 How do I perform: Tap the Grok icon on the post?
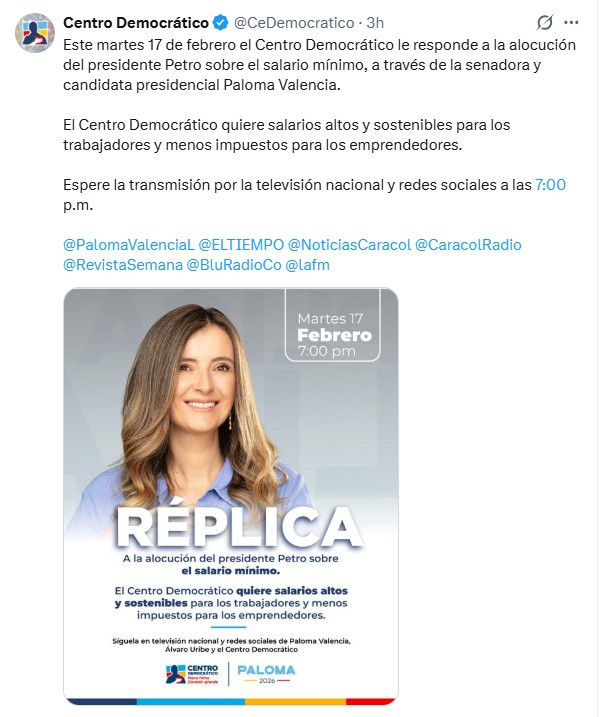[545, 22]
